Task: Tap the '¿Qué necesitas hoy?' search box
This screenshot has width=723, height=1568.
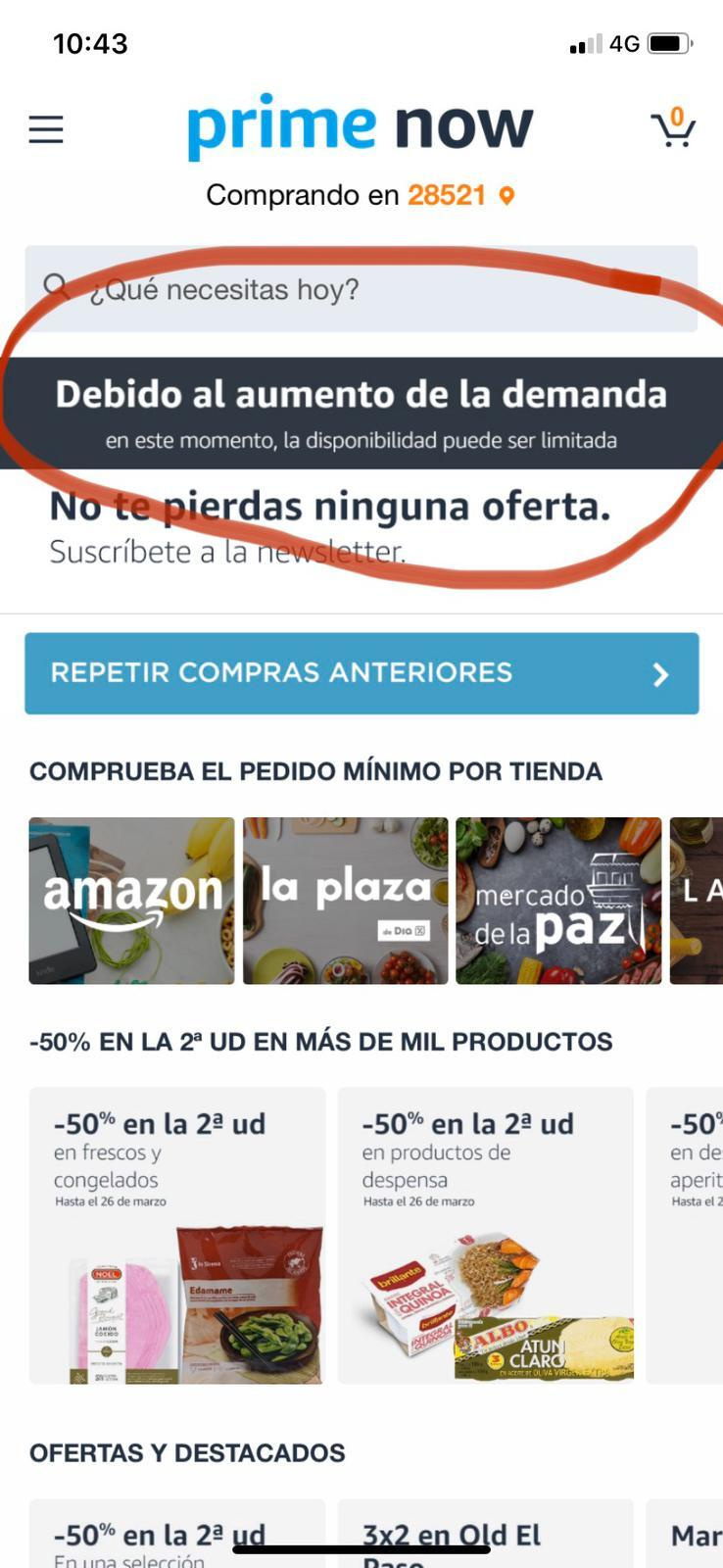Action: 361,289
